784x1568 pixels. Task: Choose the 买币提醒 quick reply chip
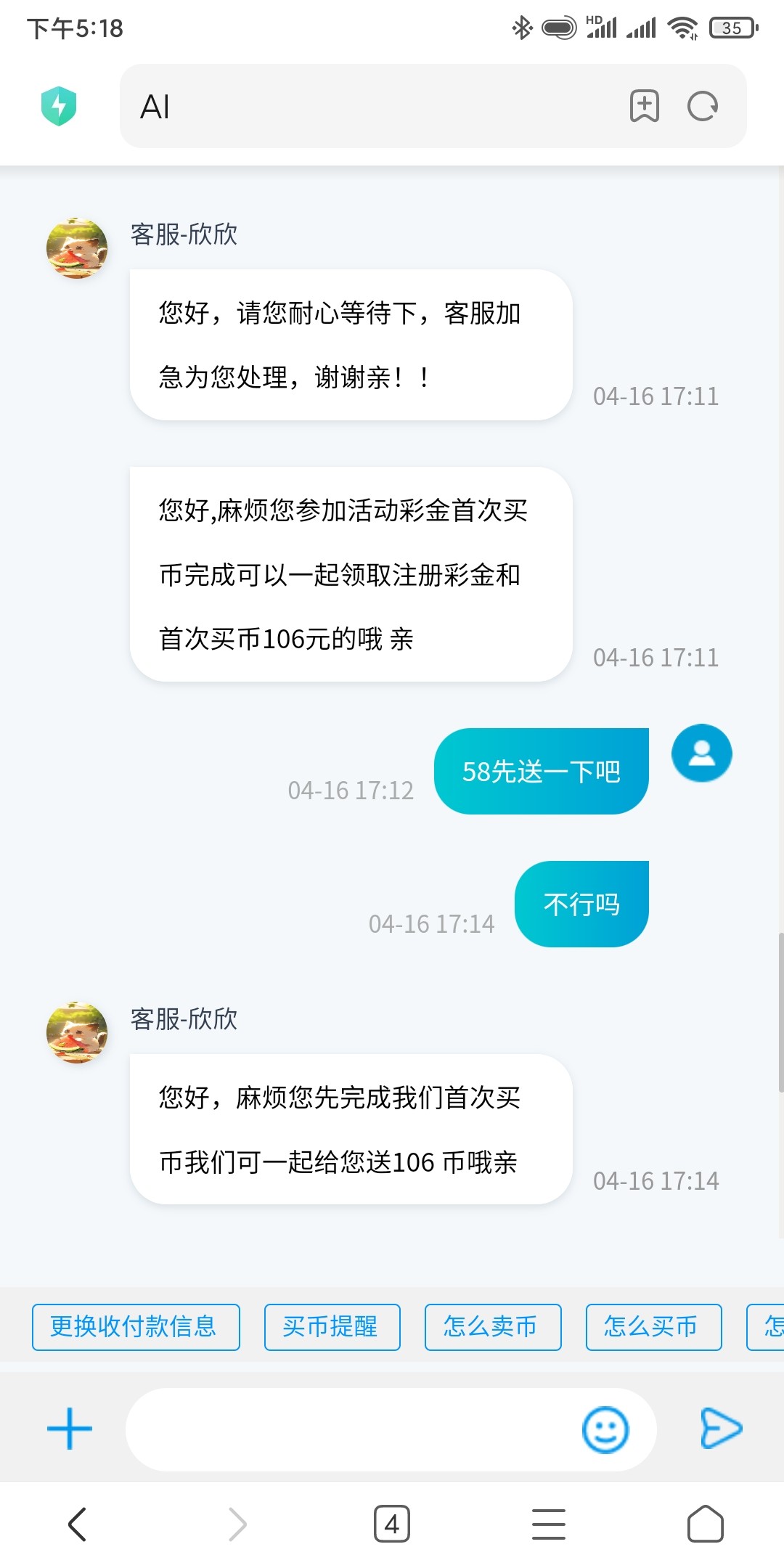pyautogui.click(x=332, y=1327)
